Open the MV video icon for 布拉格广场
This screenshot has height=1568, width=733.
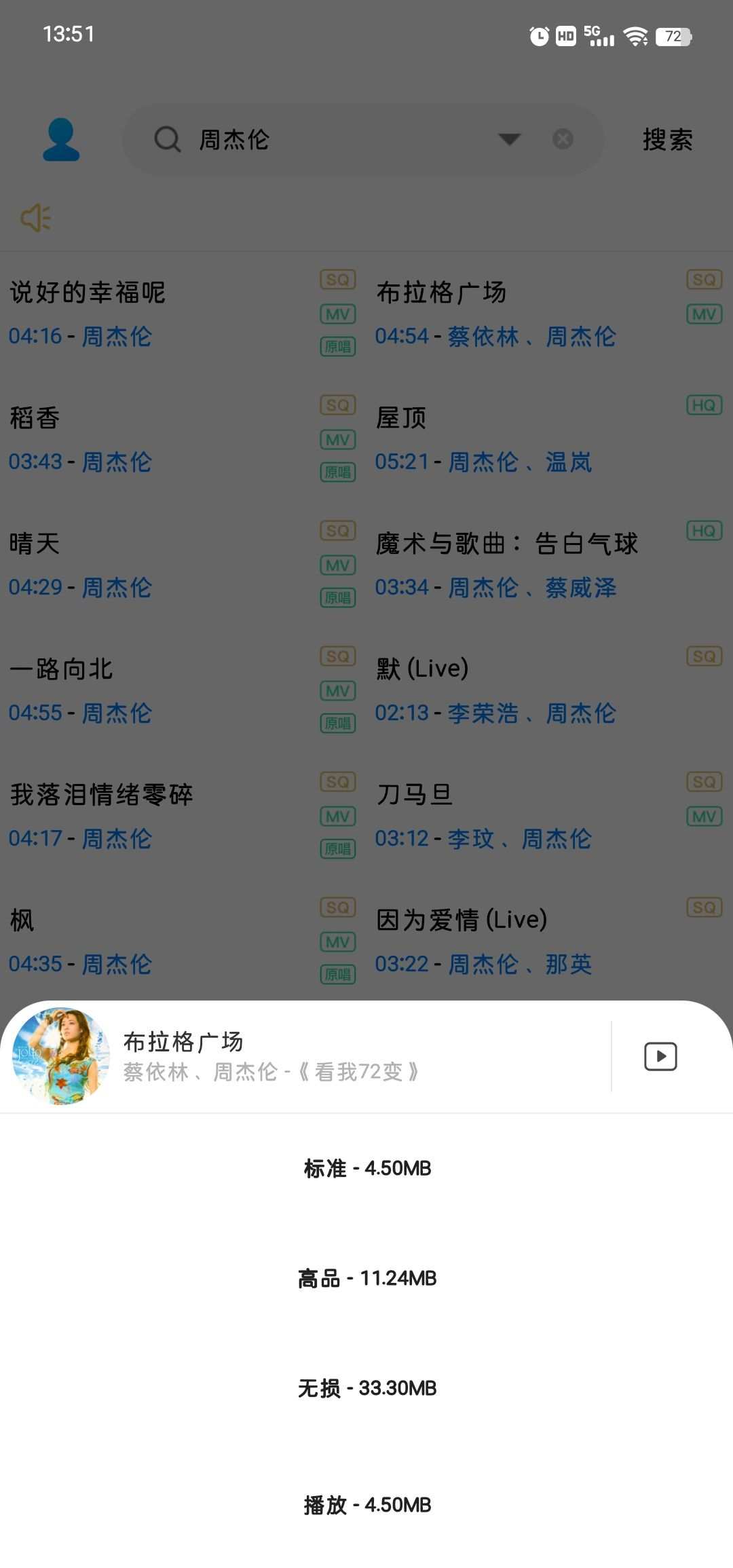click(660, 1056)
